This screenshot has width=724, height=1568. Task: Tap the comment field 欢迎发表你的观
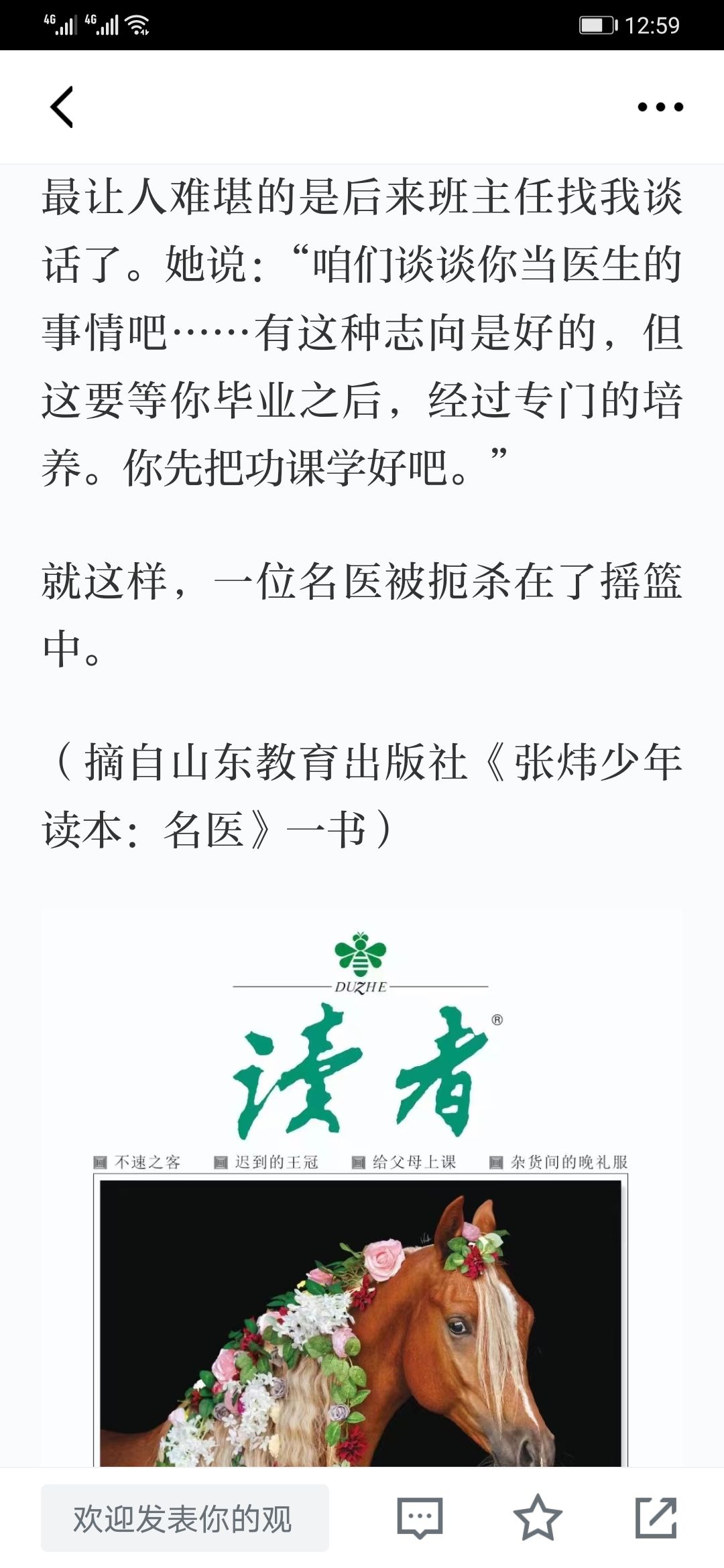point(185,1518)
